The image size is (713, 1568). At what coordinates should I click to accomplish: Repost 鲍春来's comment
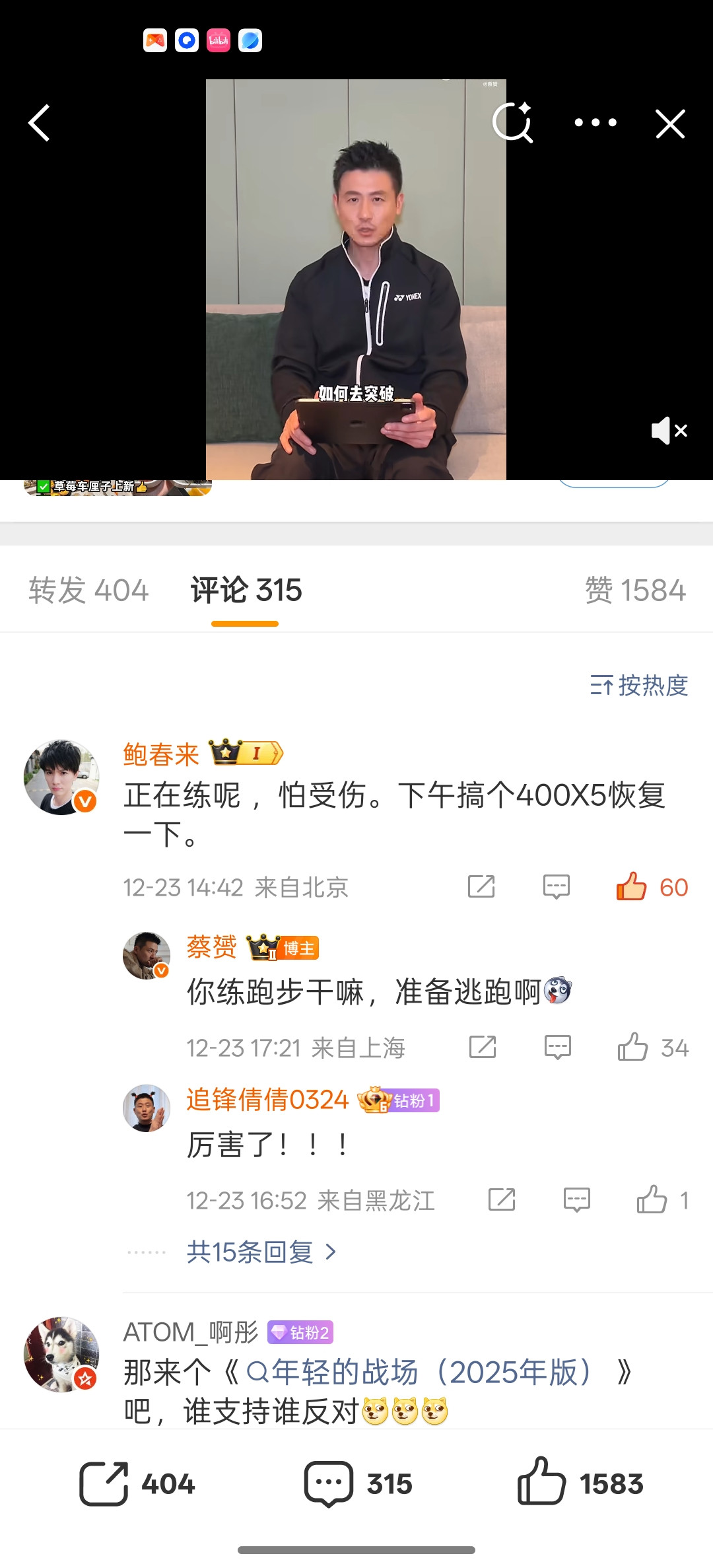click(x=481, y=886)
